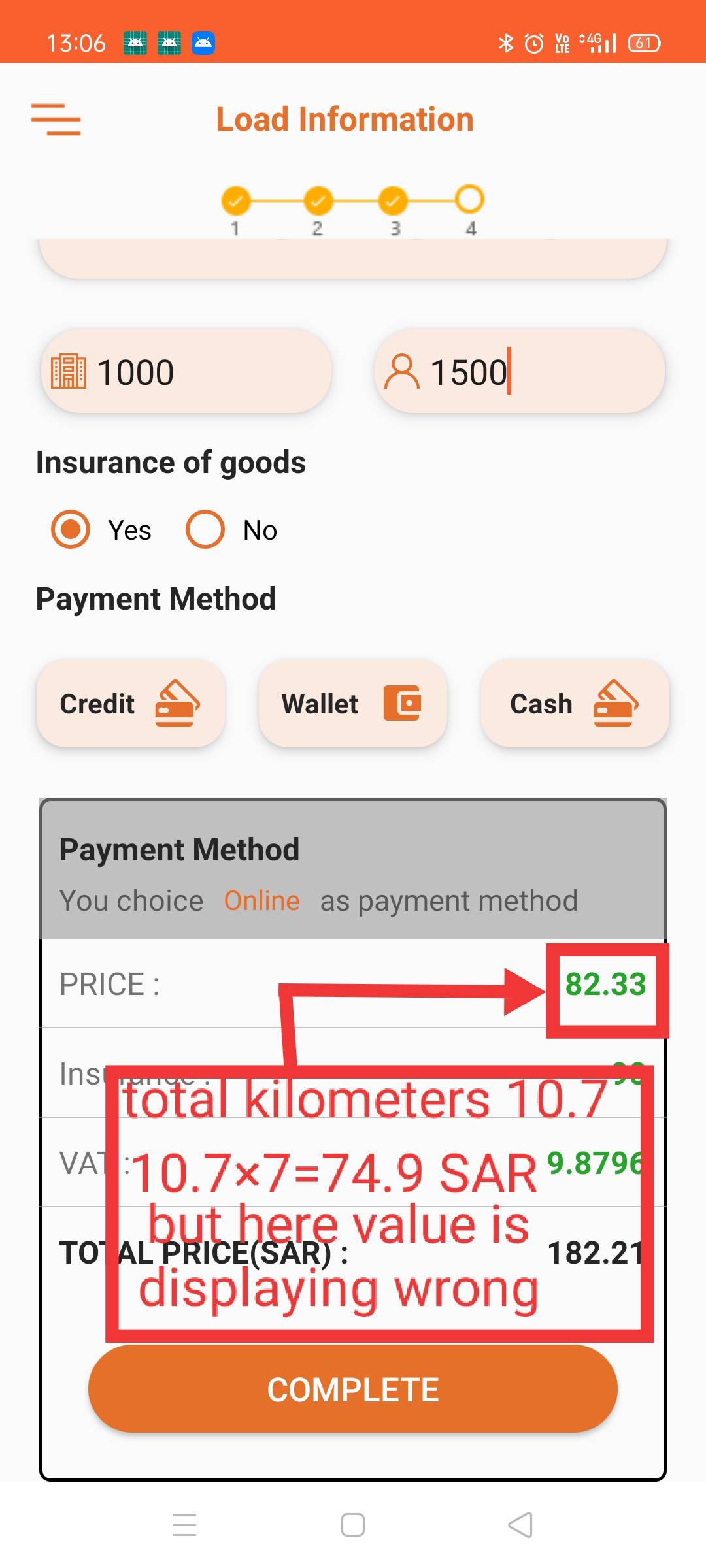The height and width of the screenshot is (1568, 706).
Task: Select Yes for insurance of goods
Action: tap(71, 529)
